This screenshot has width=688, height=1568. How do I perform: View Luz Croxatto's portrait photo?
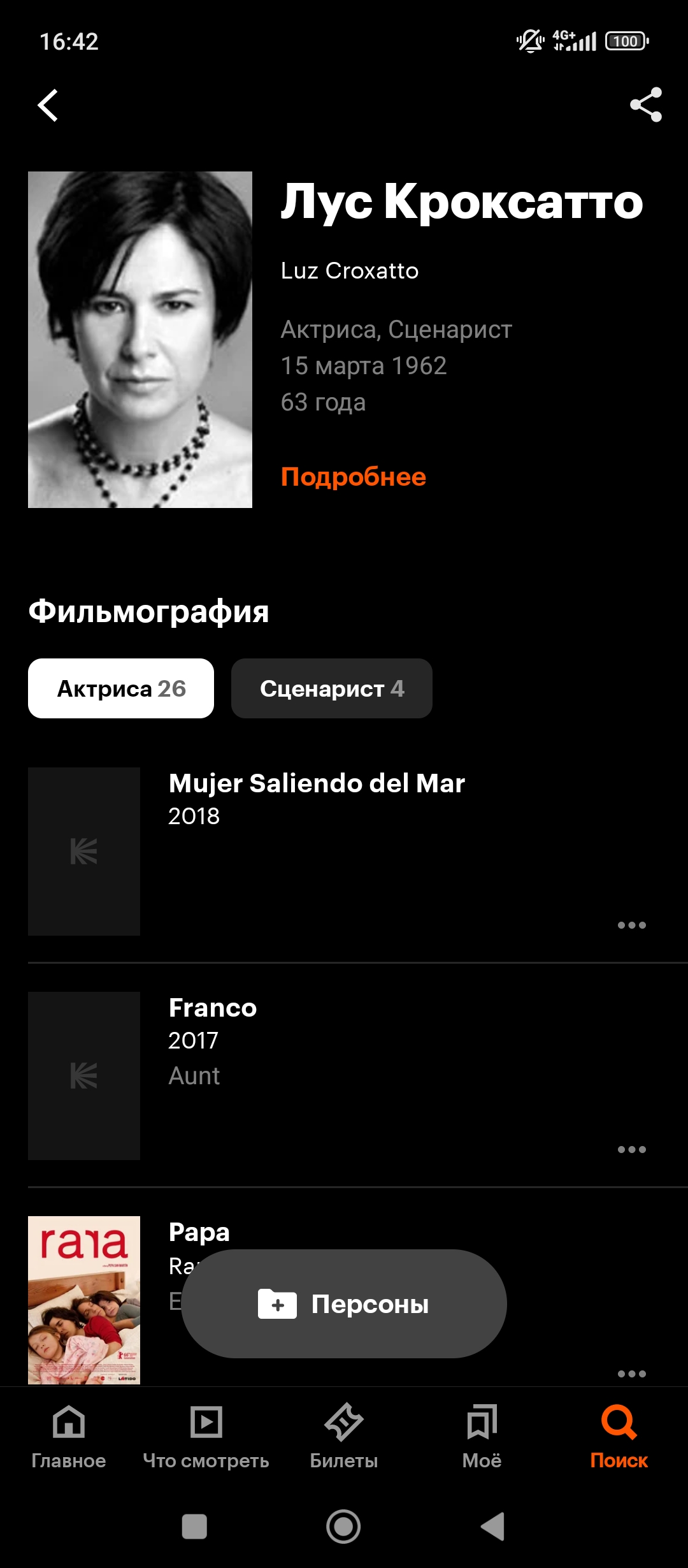140,339
